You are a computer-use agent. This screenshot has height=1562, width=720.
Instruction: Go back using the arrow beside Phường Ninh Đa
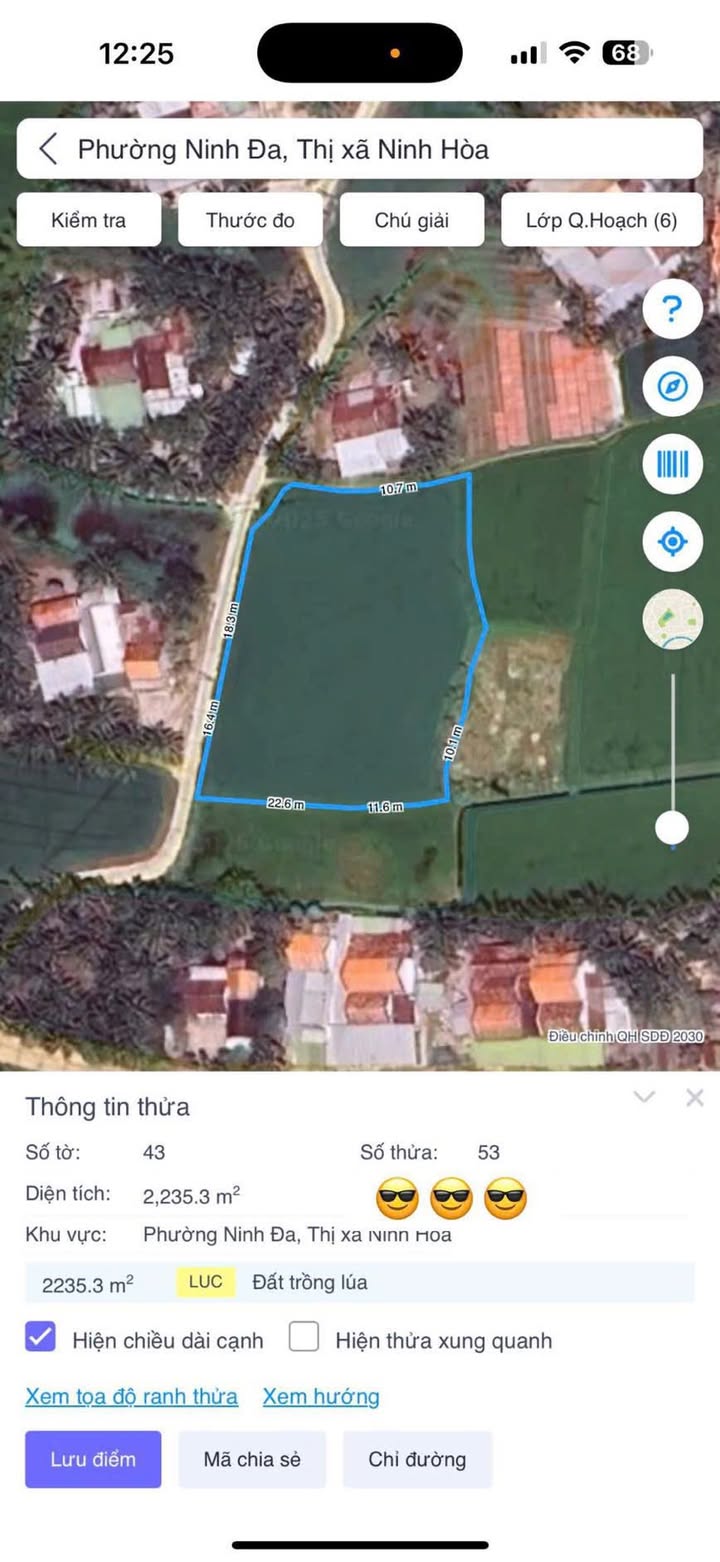point(48,150)
